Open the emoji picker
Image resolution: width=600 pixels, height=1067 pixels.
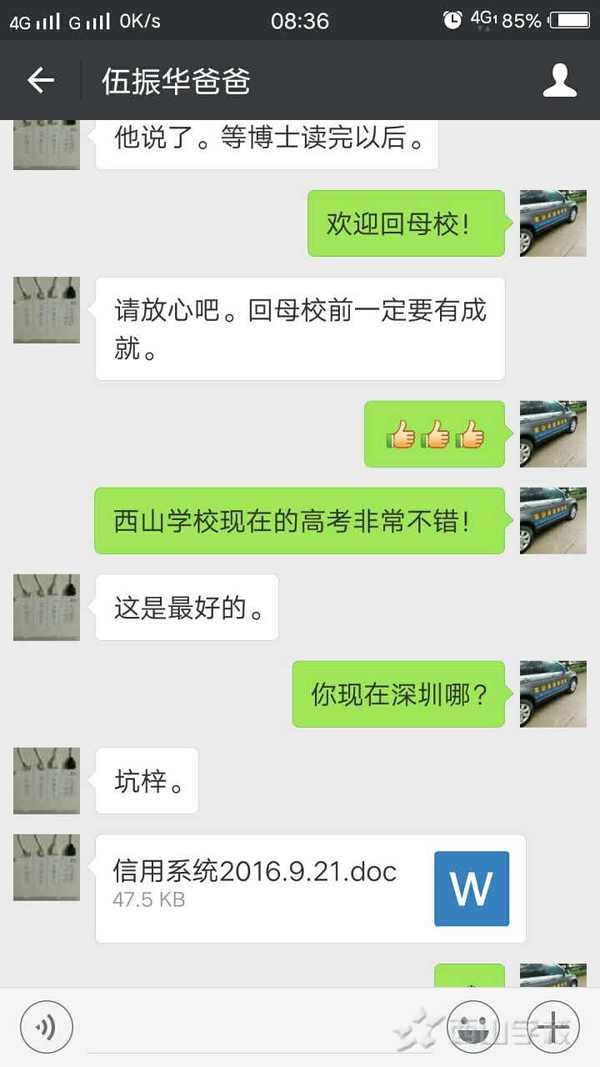pyautogui.click(x=473, y=1026)
